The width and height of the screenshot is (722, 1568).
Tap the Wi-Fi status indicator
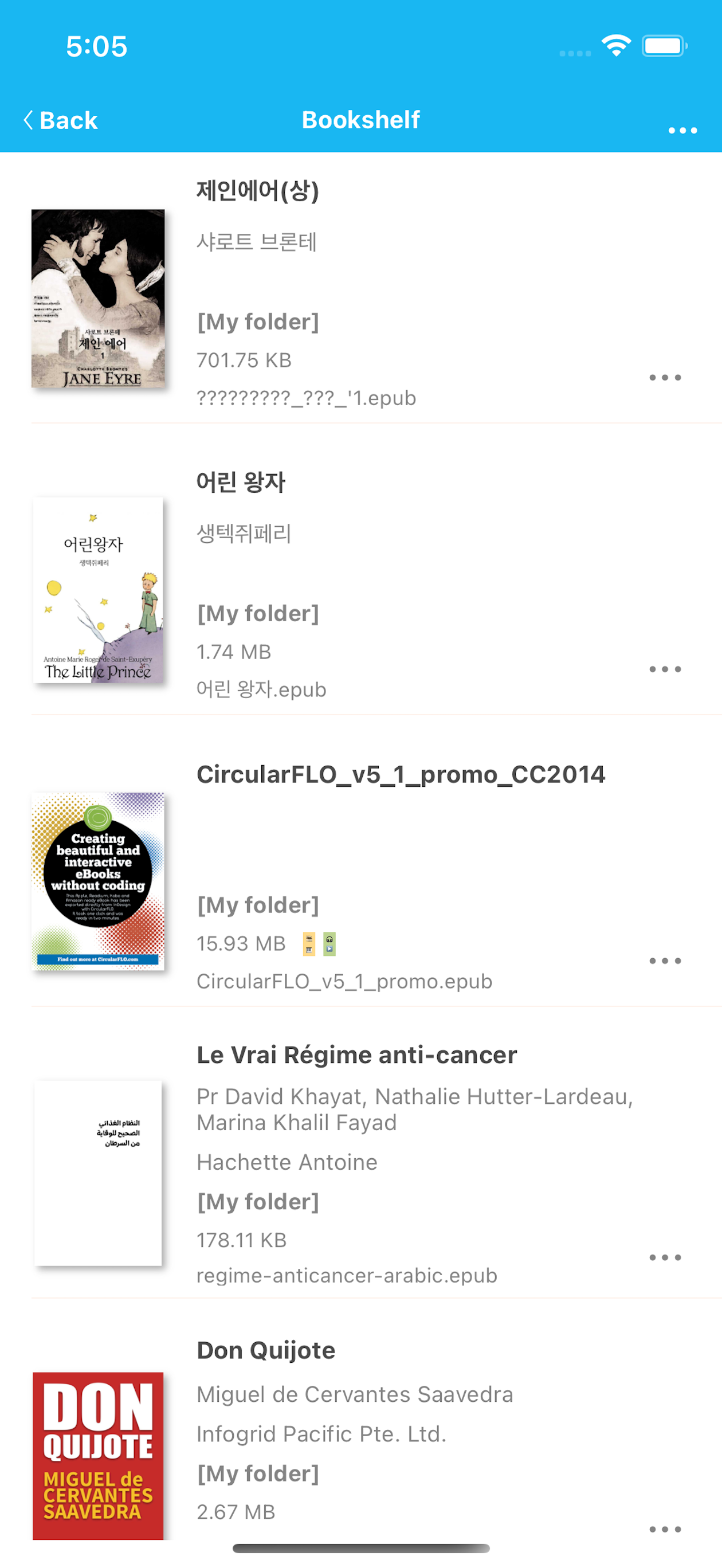pyautogui.click(x=616, y=45)
